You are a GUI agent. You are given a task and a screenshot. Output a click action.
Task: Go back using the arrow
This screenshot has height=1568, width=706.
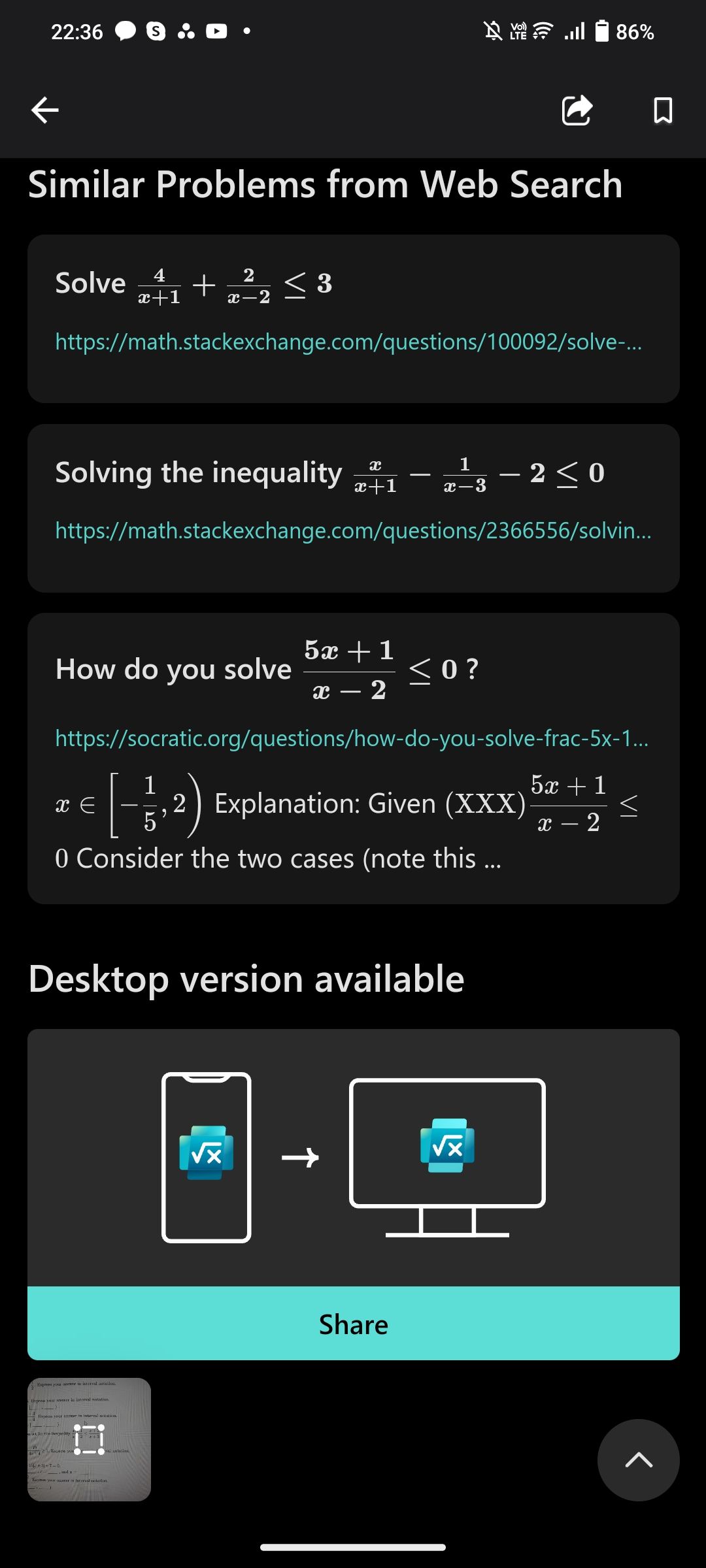(45, 110)
